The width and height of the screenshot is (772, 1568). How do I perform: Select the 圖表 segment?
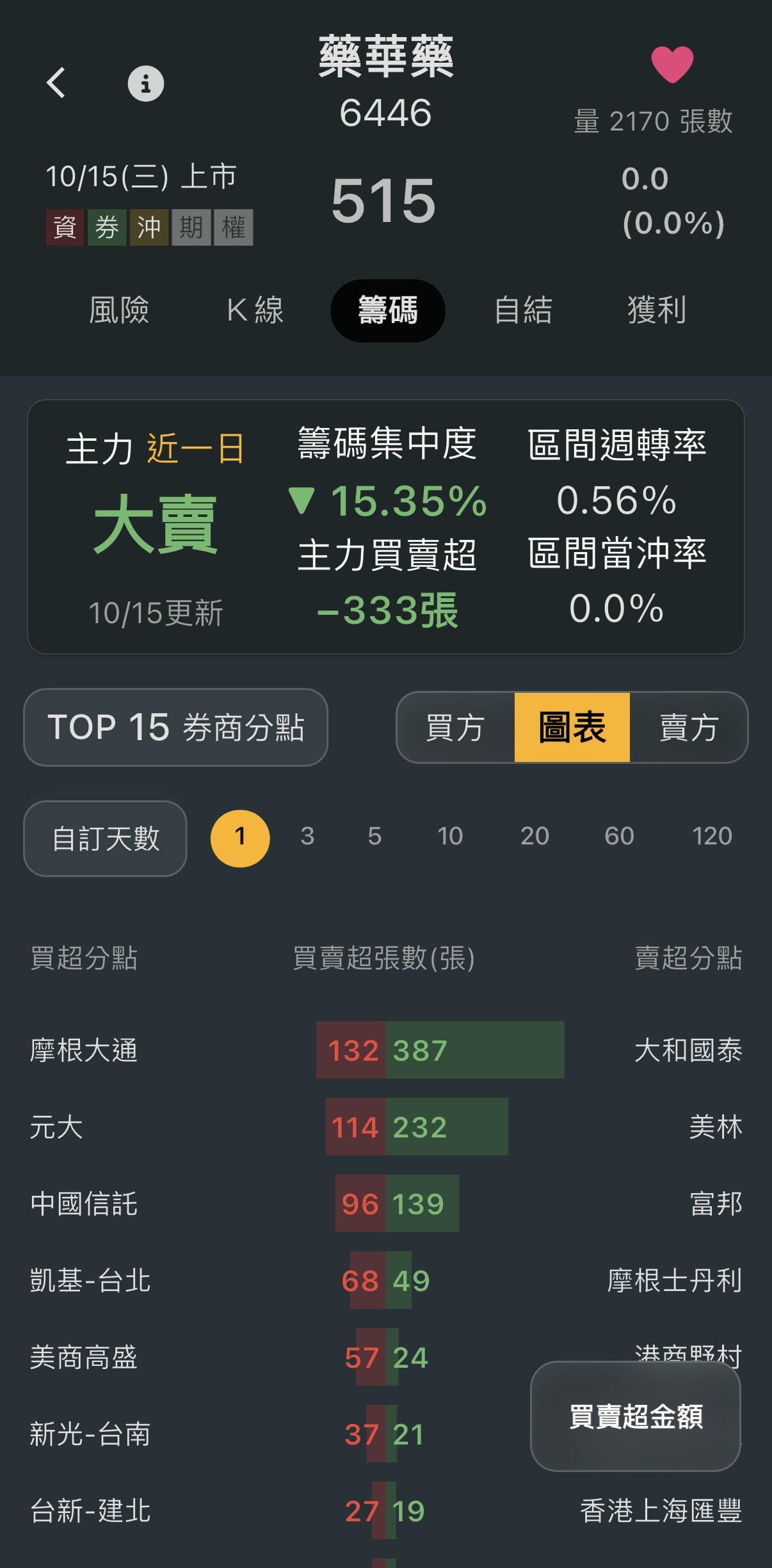coord(572,727)
